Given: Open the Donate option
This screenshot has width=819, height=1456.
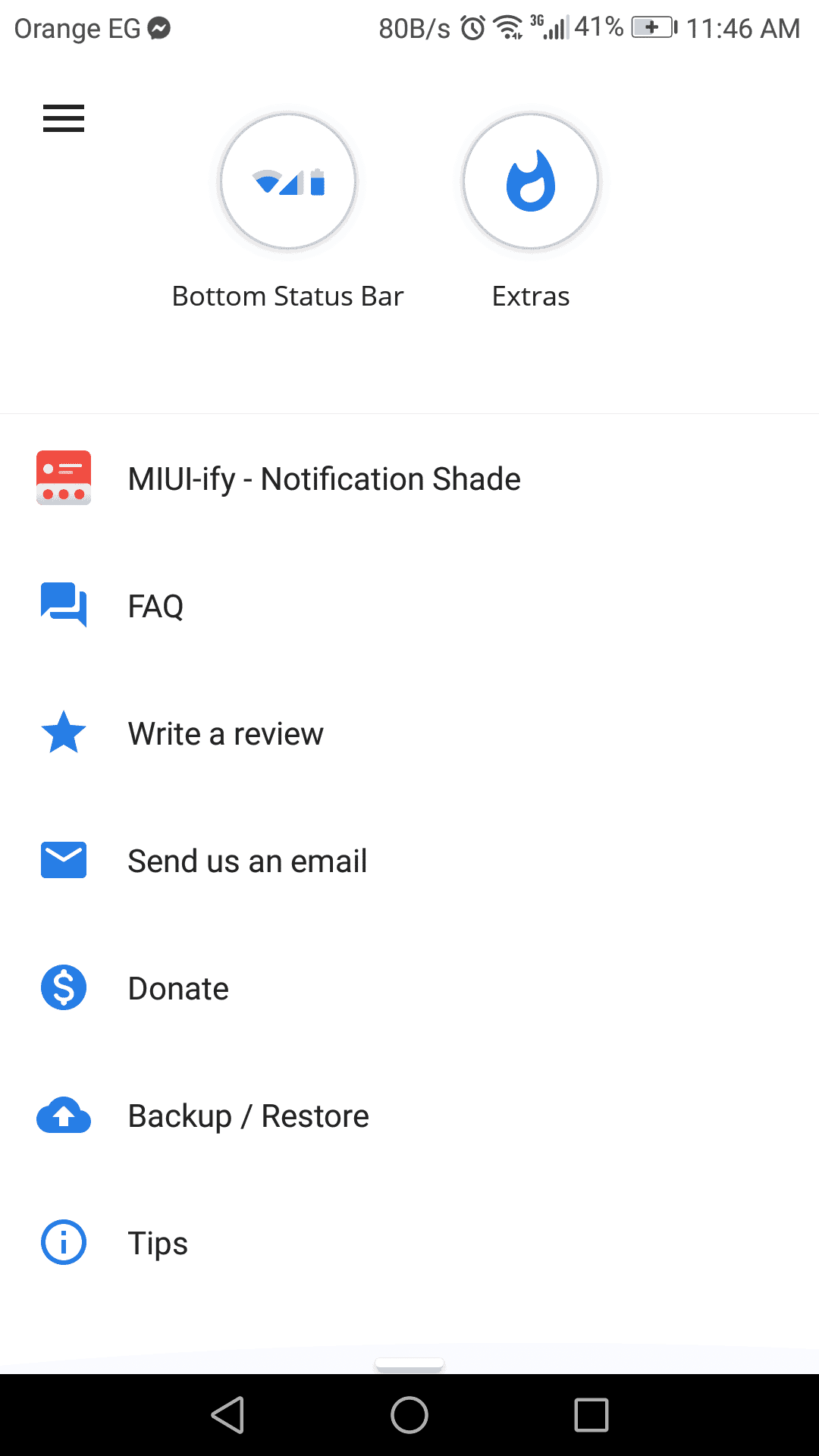Looking at the screenshot, I should [178, 989].
